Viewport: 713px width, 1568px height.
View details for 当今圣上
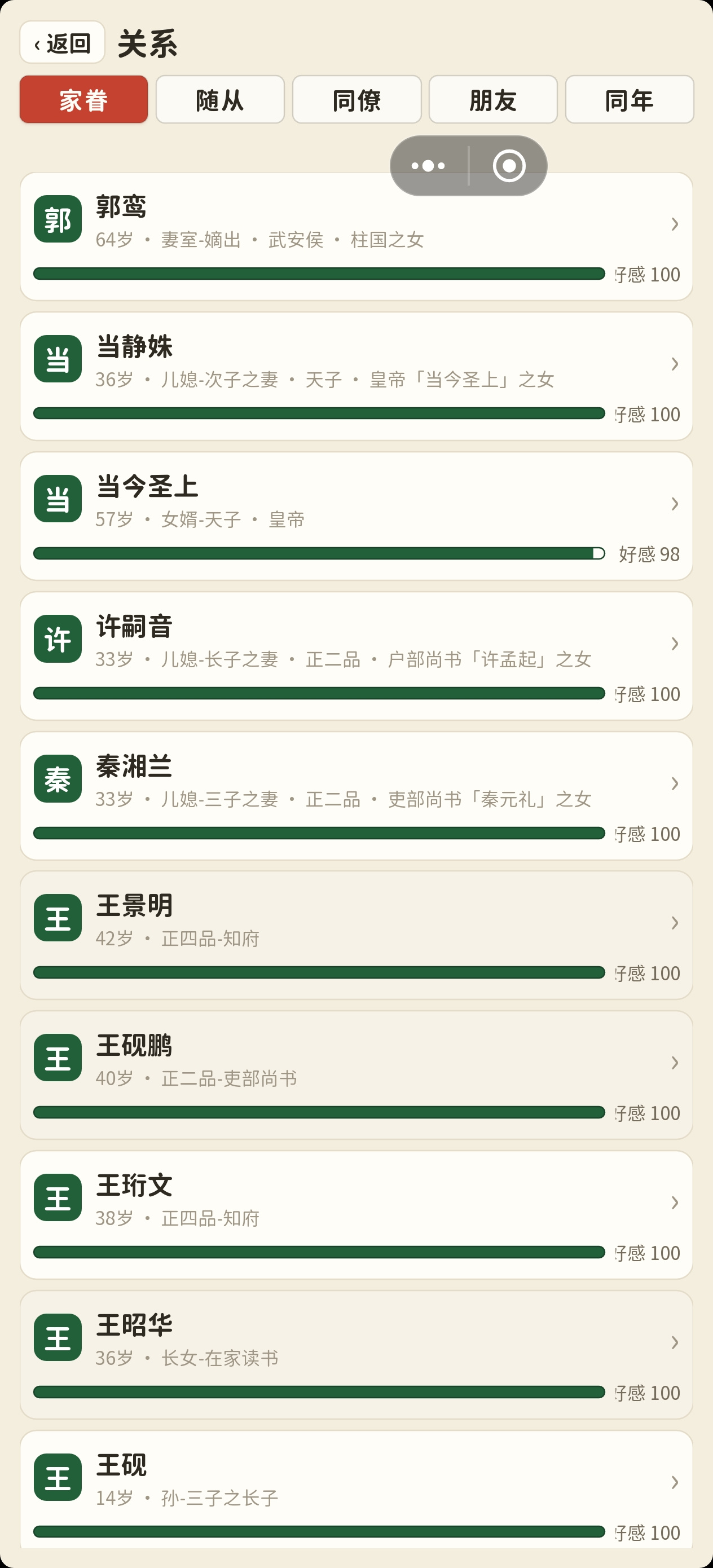coord(356,516)
